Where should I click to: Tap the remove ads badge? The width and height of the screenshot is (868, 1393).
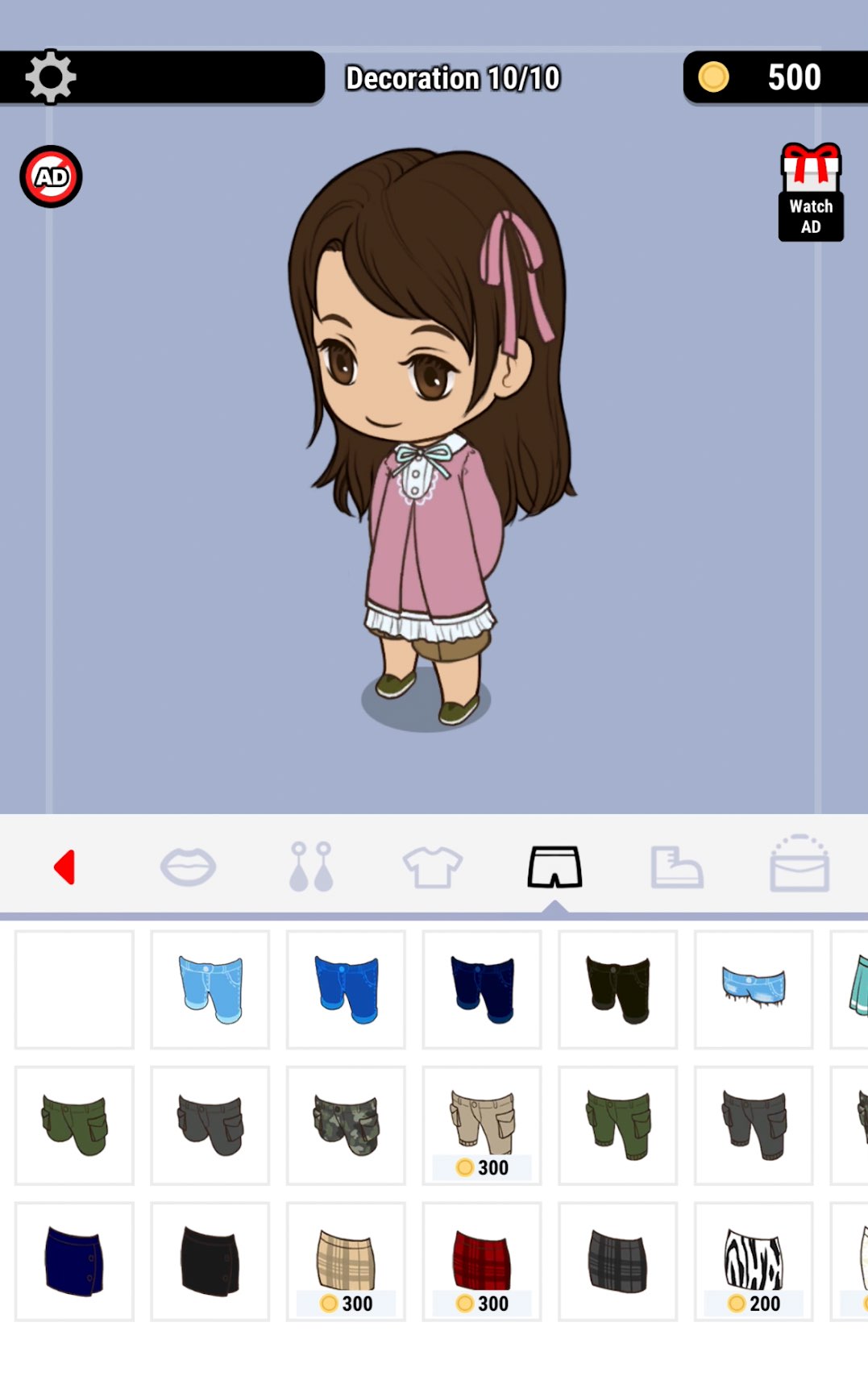[x=51, y=177]
